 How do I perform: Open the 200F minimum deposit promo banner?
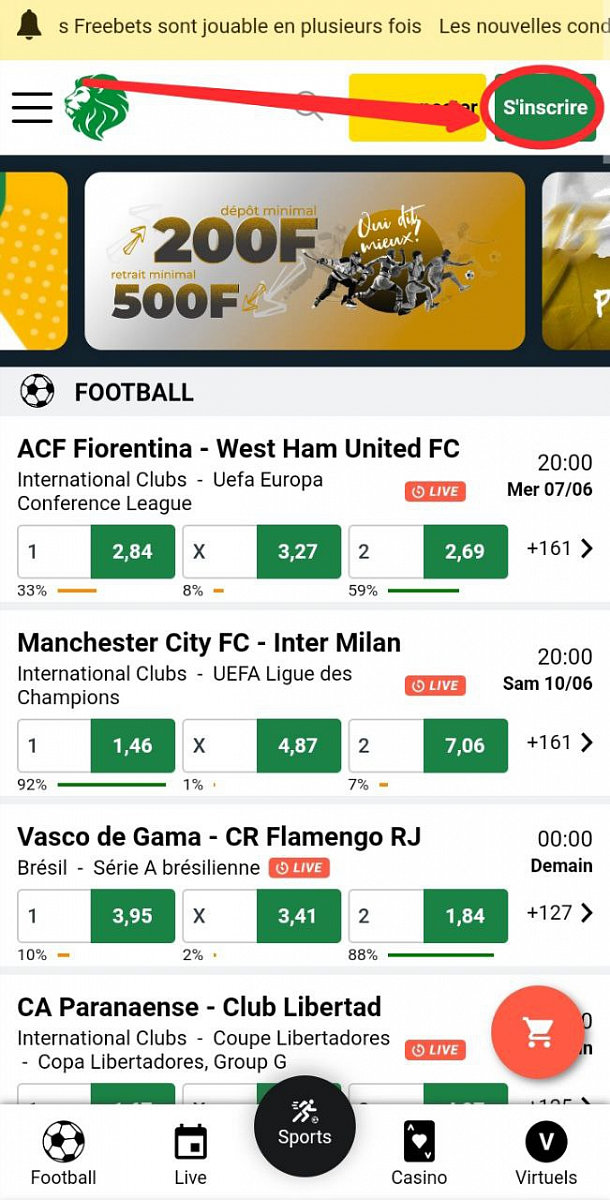point(305,261)
